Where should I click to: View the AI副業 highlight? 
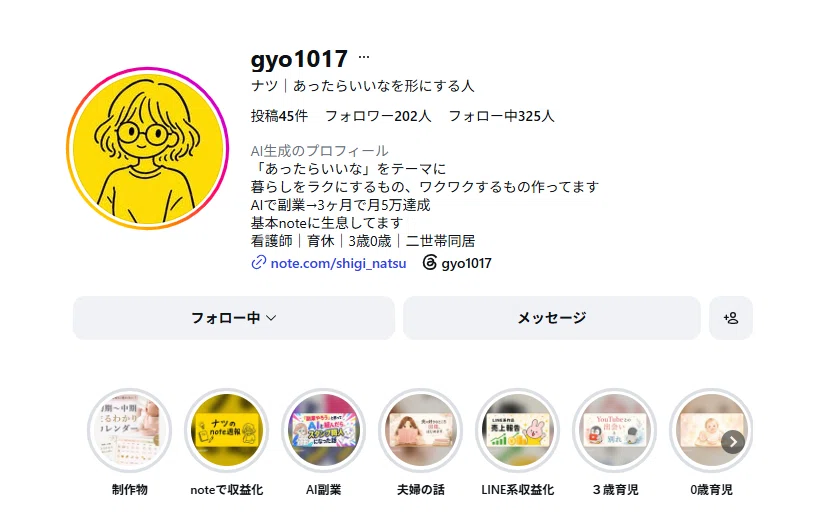[323, 430]
